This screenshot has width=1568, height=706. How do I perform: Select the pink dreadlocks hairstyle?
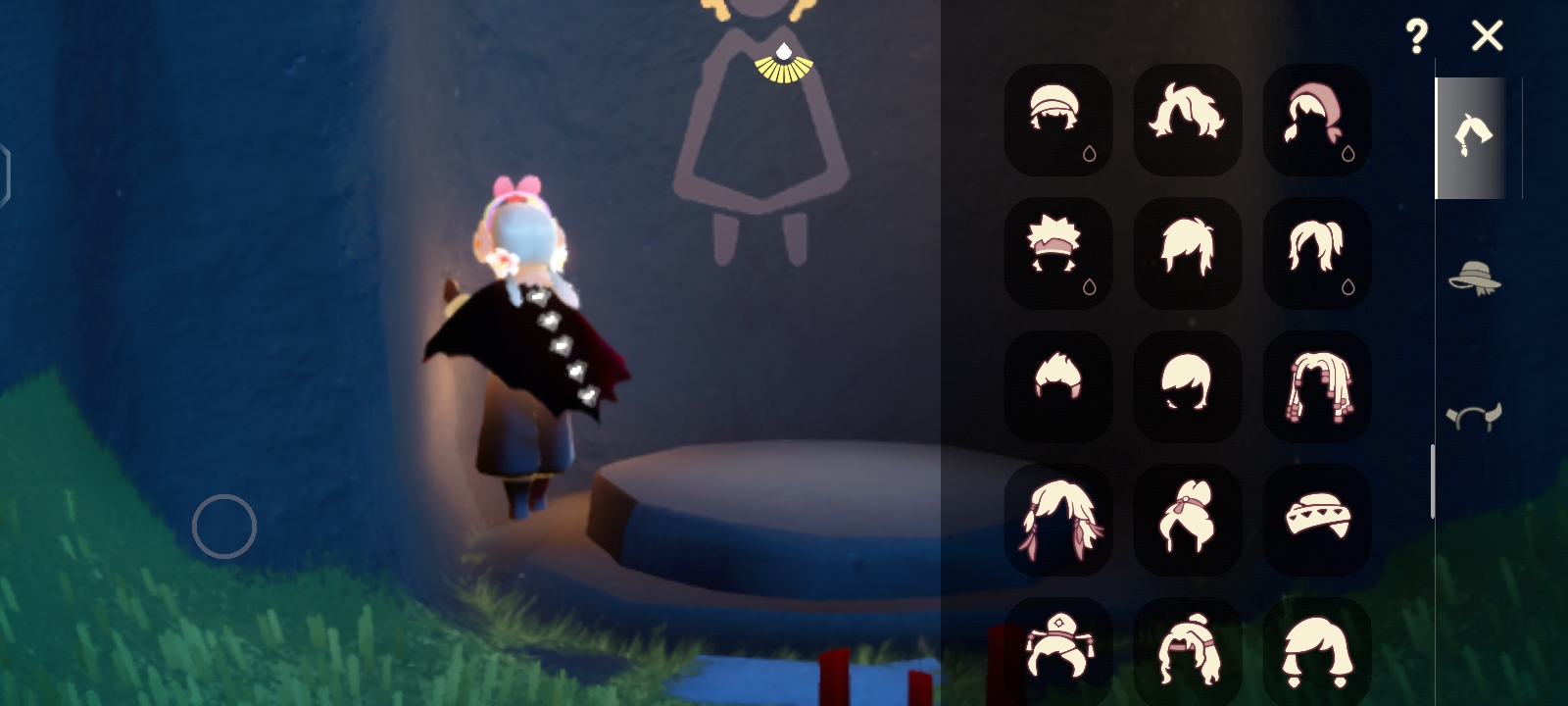(x=1316, y=385)
